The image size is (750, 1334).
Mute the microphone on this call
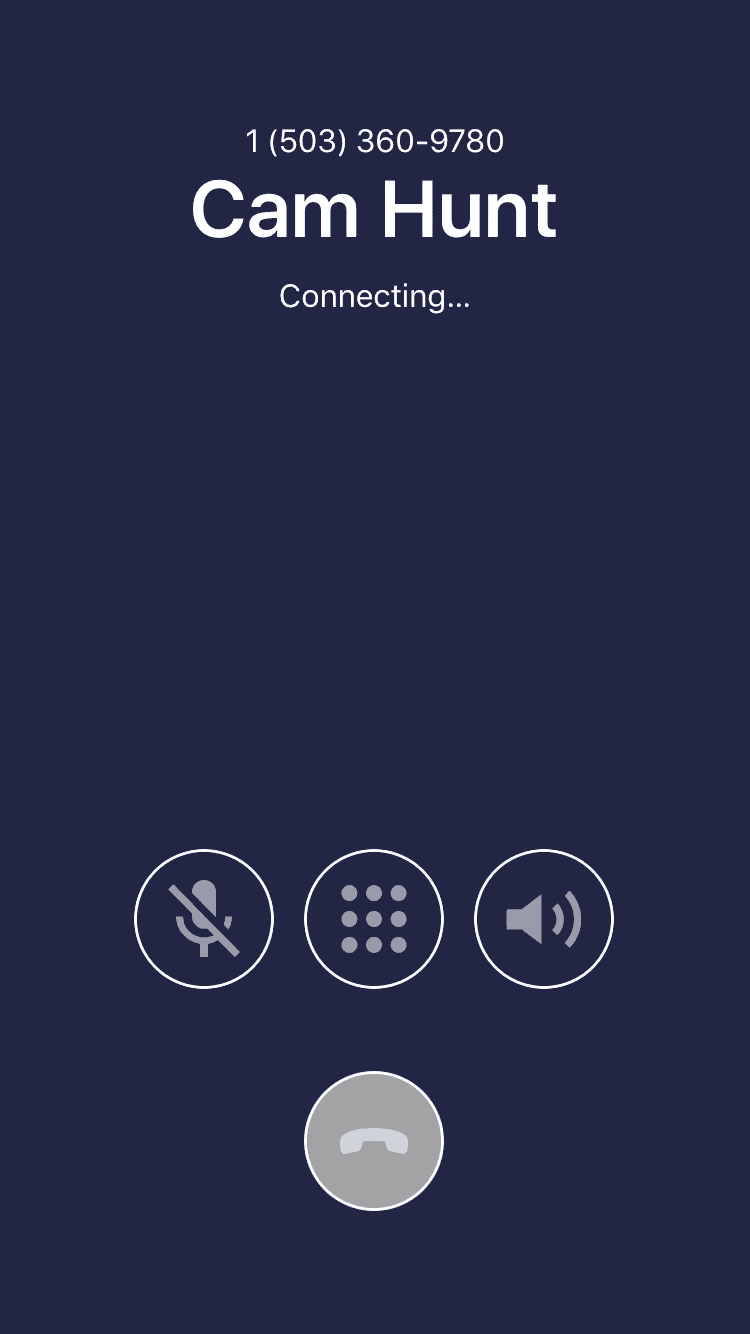point(204,919)
